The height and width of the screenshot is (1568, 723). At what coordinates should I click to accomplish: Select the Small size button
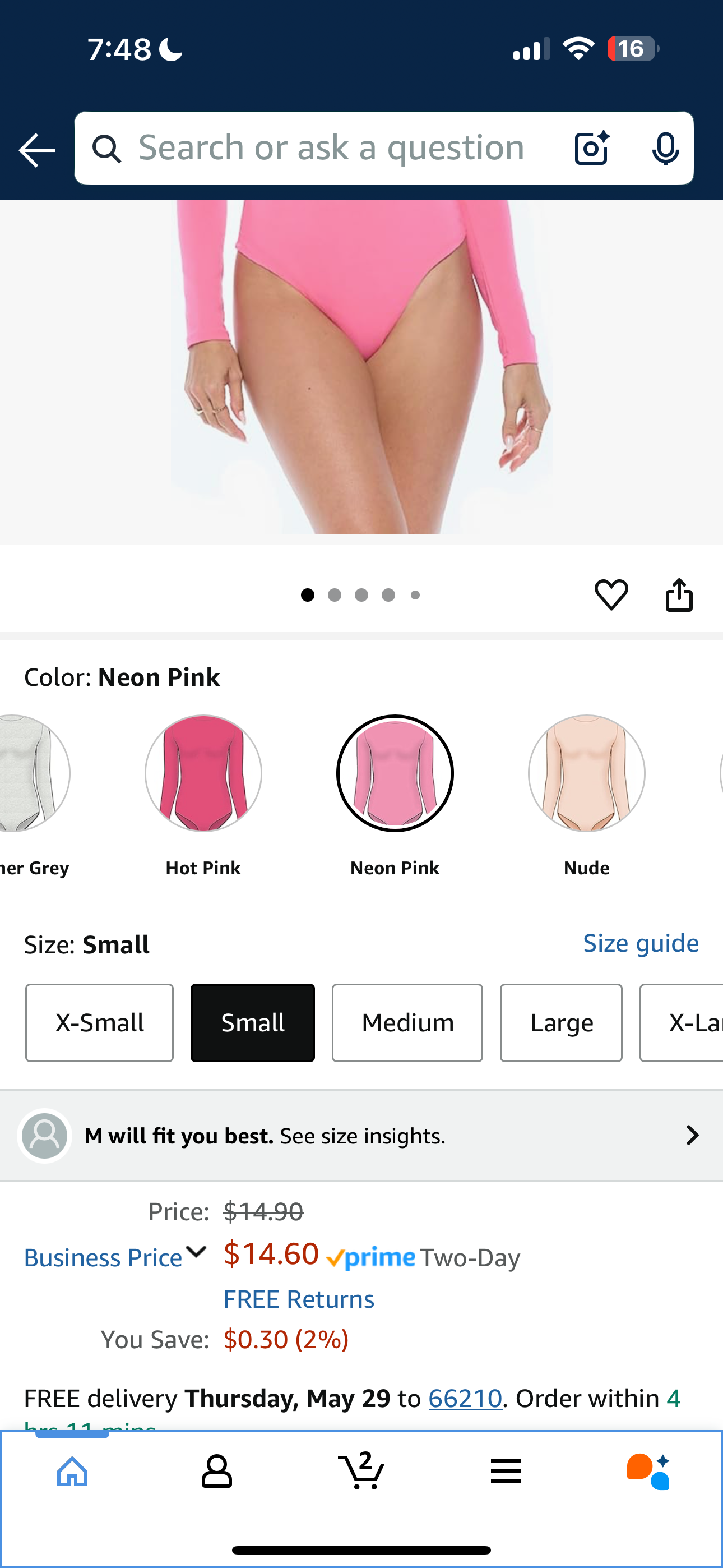click(253, 1022)
